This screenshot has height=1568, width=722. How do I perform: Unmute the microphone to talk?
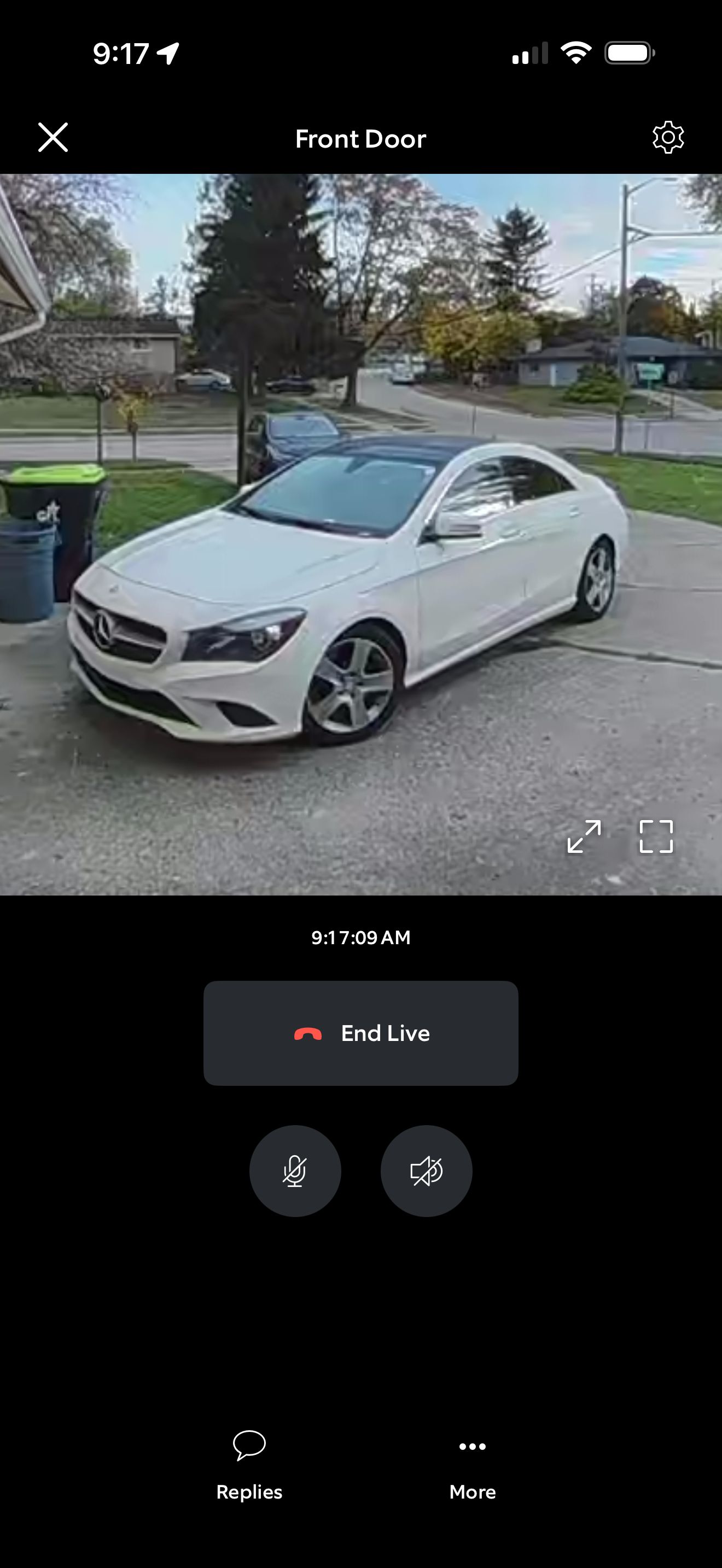(295, 1171)
